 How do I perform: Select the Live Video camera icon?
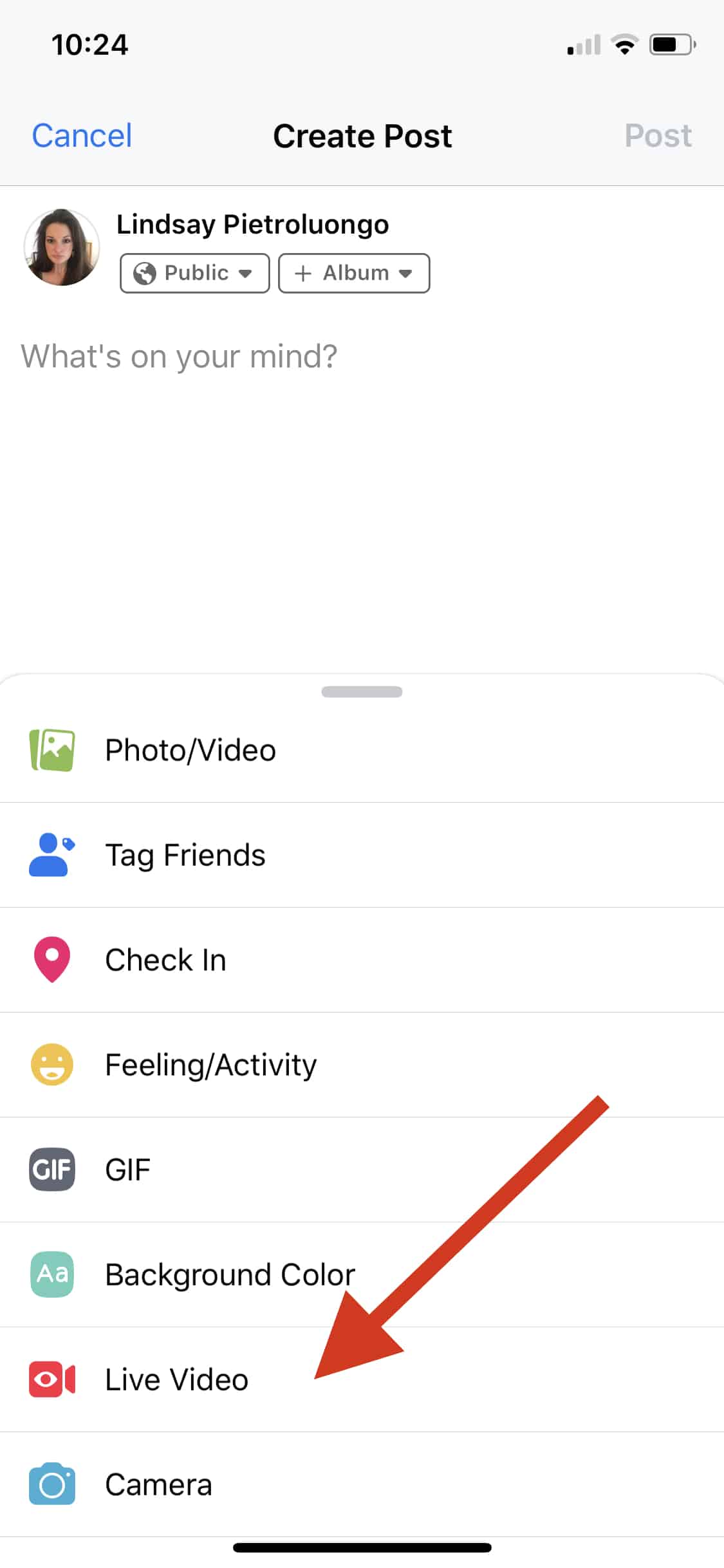tap(51, 1379)
